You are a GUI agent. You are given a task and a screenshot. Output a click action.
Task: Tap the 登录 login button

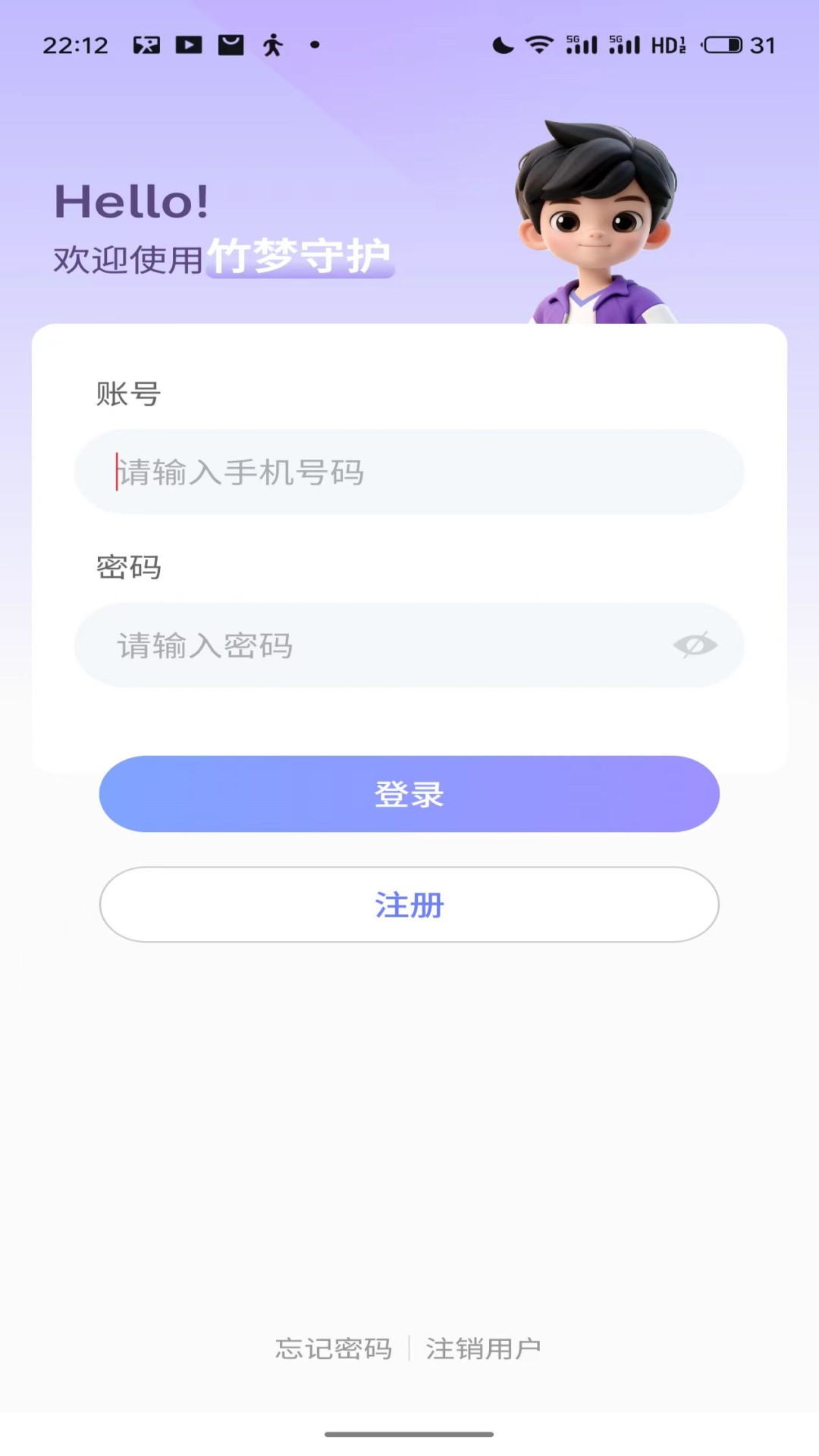409,793
